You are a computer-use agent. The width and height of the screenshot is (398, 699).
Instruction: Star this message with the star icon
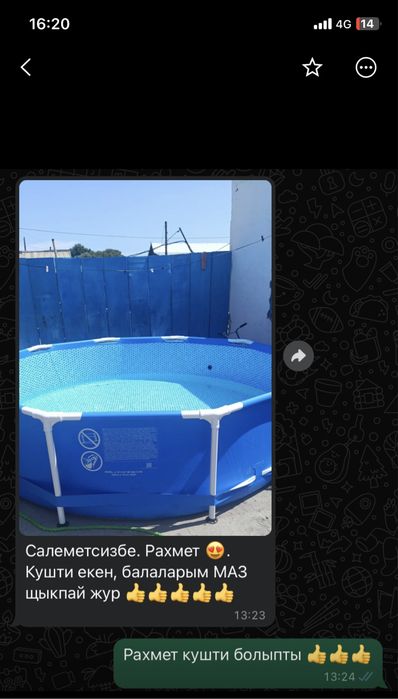click(x=312, y=68)
